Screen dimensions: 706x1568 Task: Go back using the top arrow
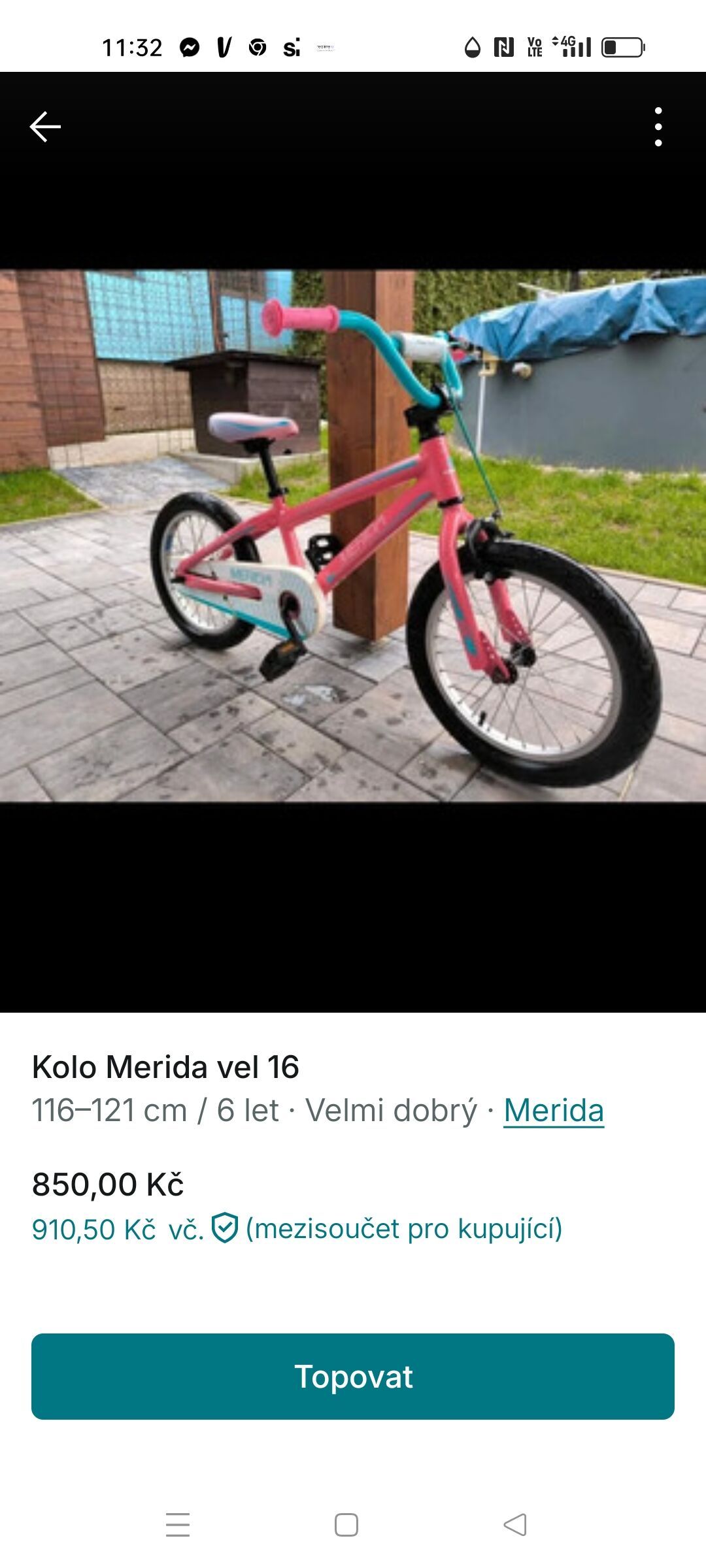[45, 126]
